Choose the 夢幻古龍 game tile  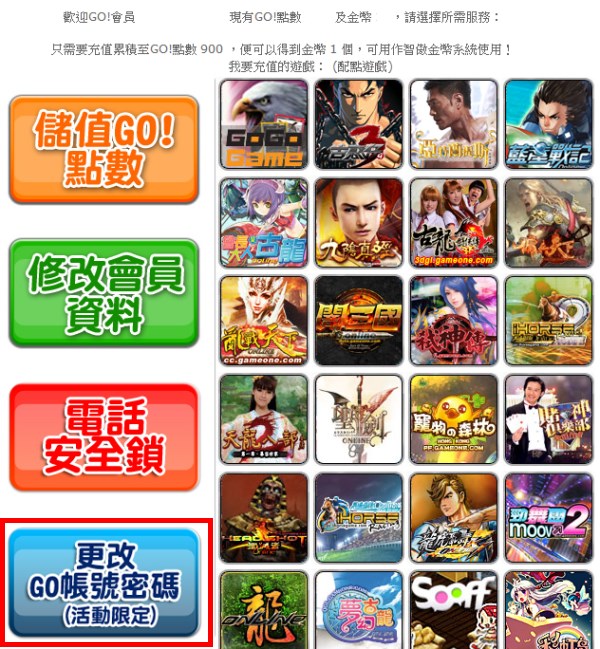click(x=359, y=608)
